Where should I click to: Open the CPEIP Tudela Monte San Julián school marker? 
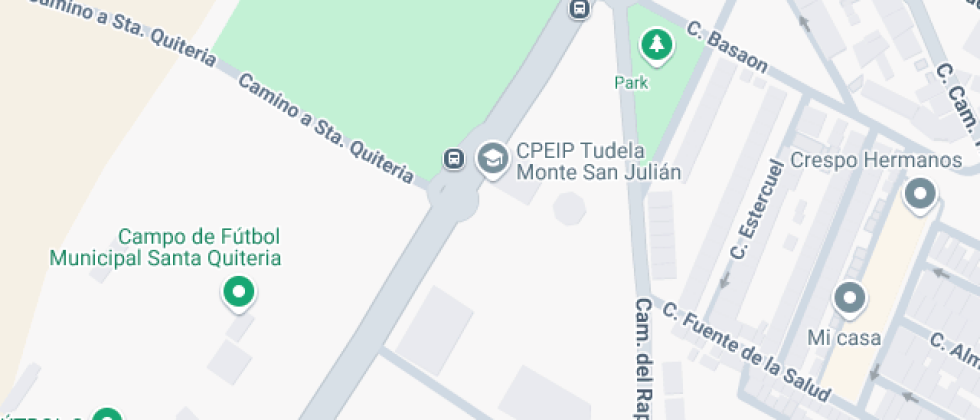pyautogui.click(x=493, y=159)
